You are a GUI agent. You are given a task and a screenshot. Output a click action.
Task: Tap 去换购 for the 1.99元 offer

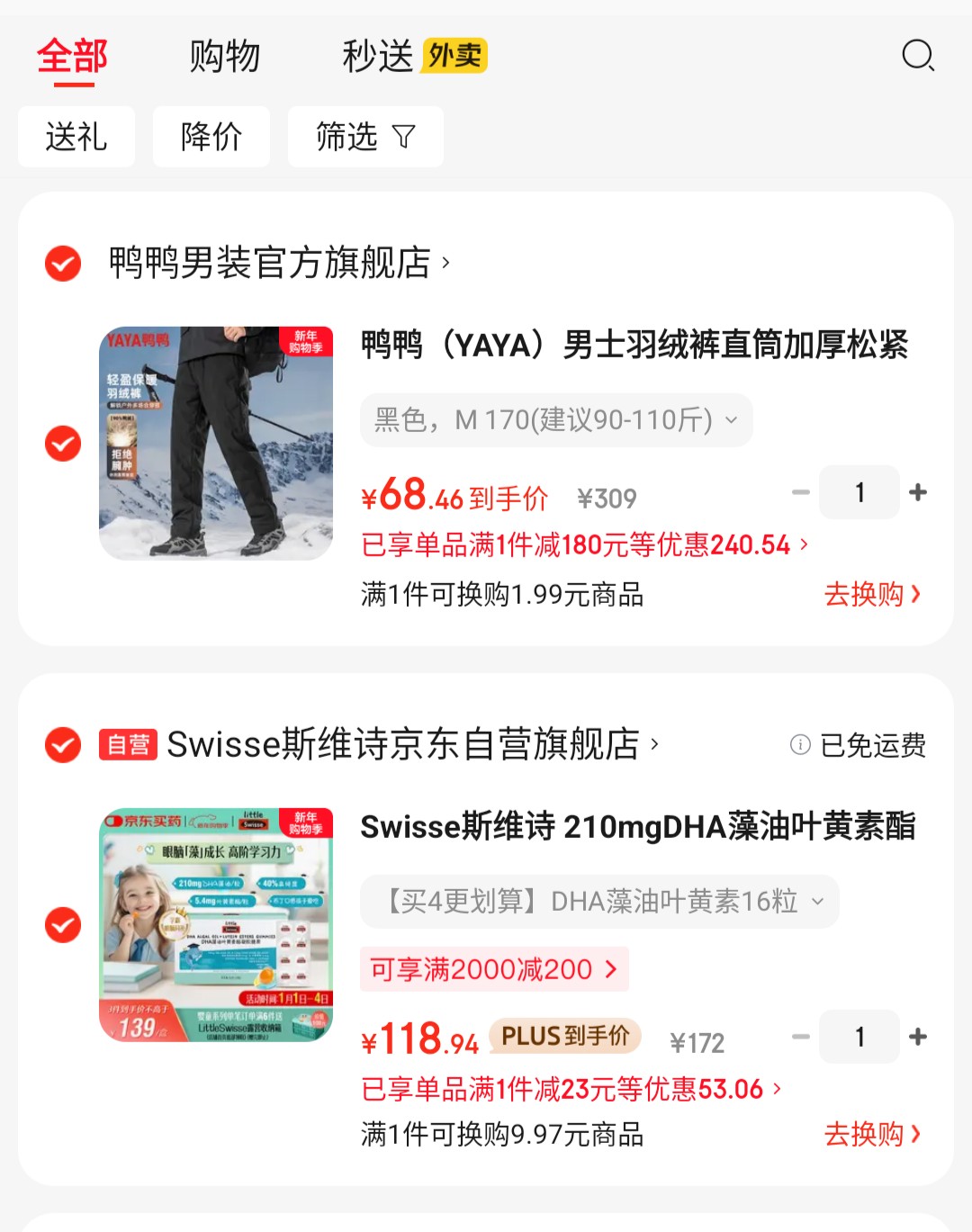(872, 594)
